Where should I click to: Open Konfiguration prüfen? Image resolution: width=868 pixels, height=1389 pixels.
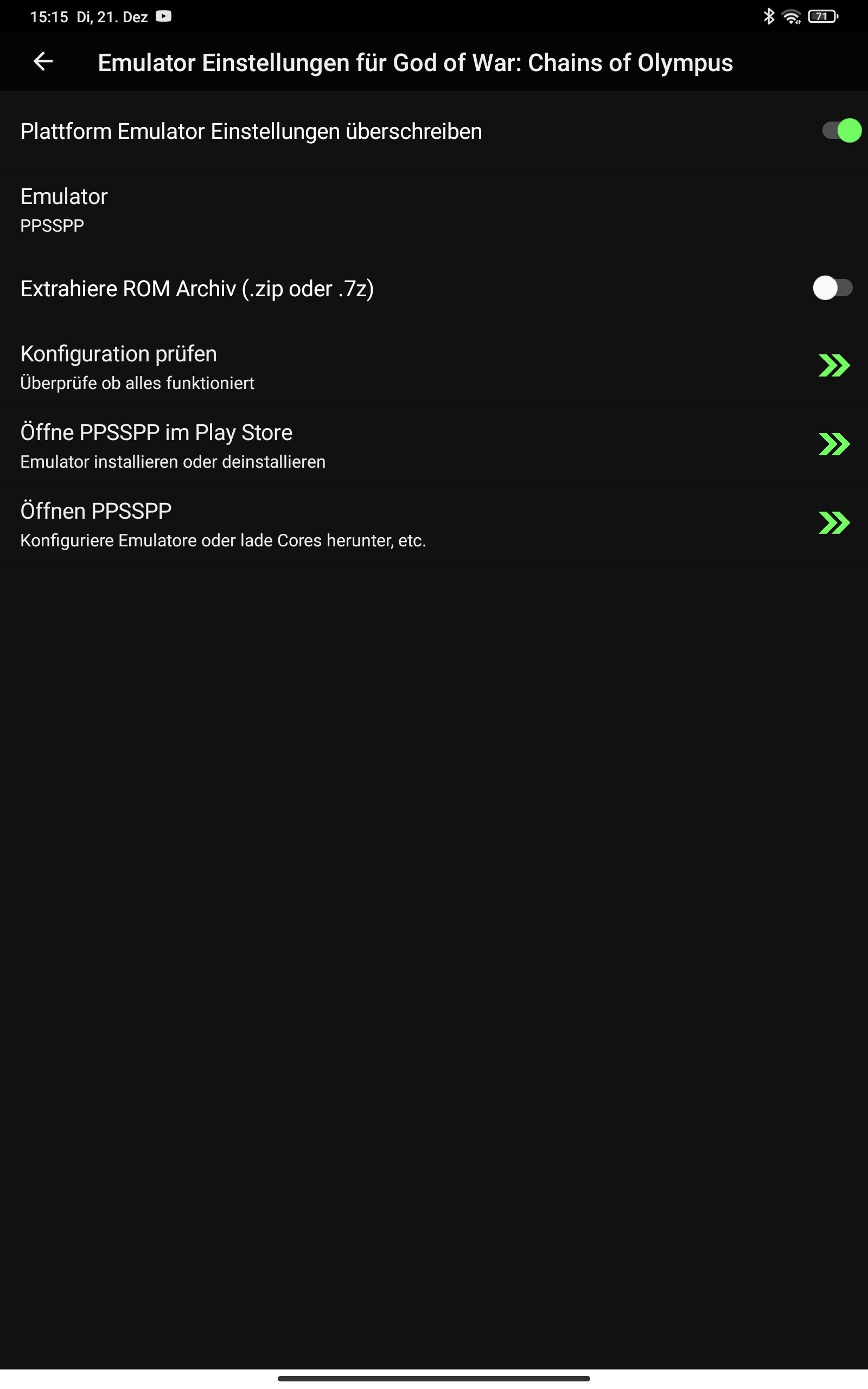[434, 367]
